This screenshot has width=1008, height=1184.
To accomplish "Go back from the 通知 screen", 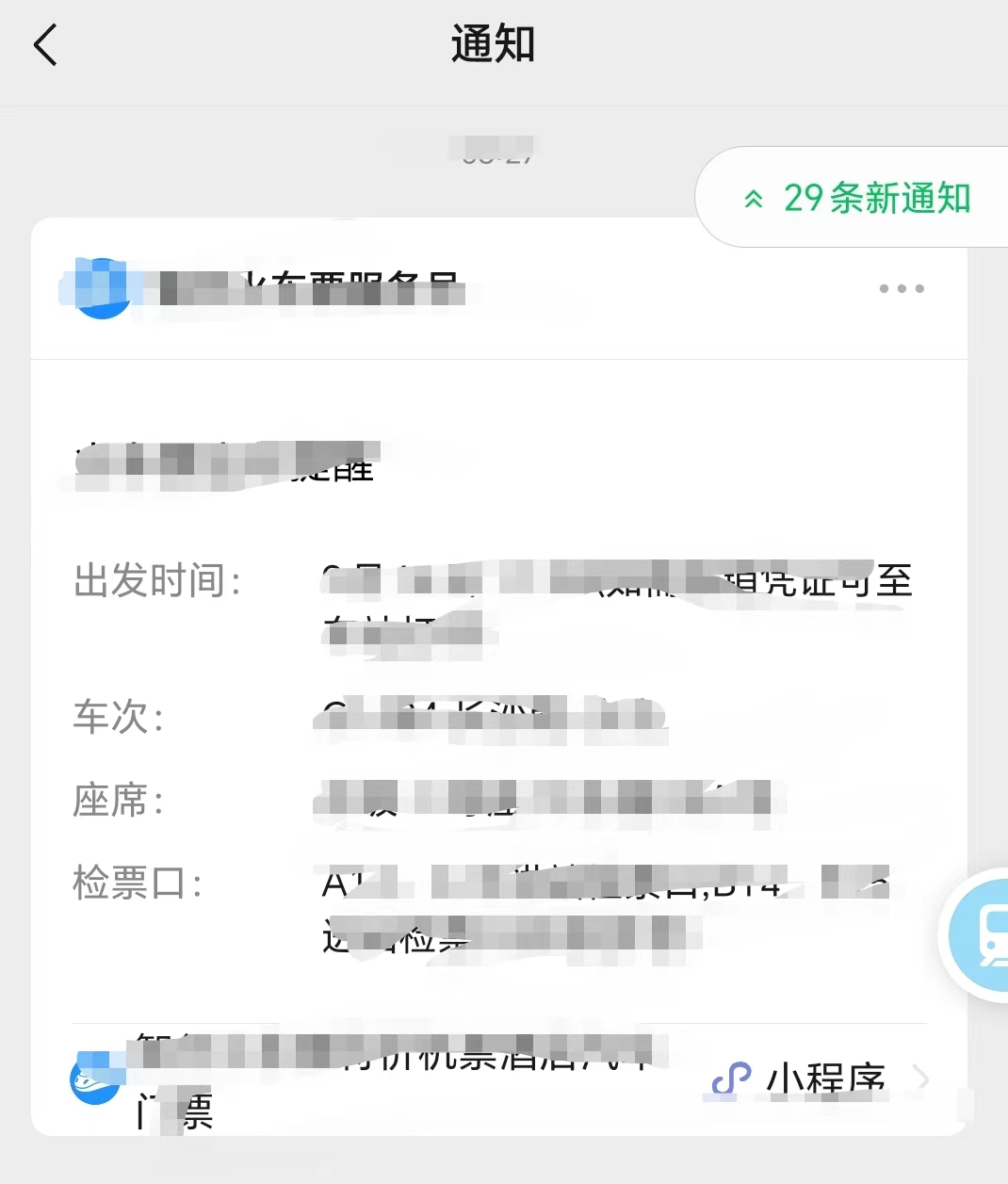I will (45, 45).
